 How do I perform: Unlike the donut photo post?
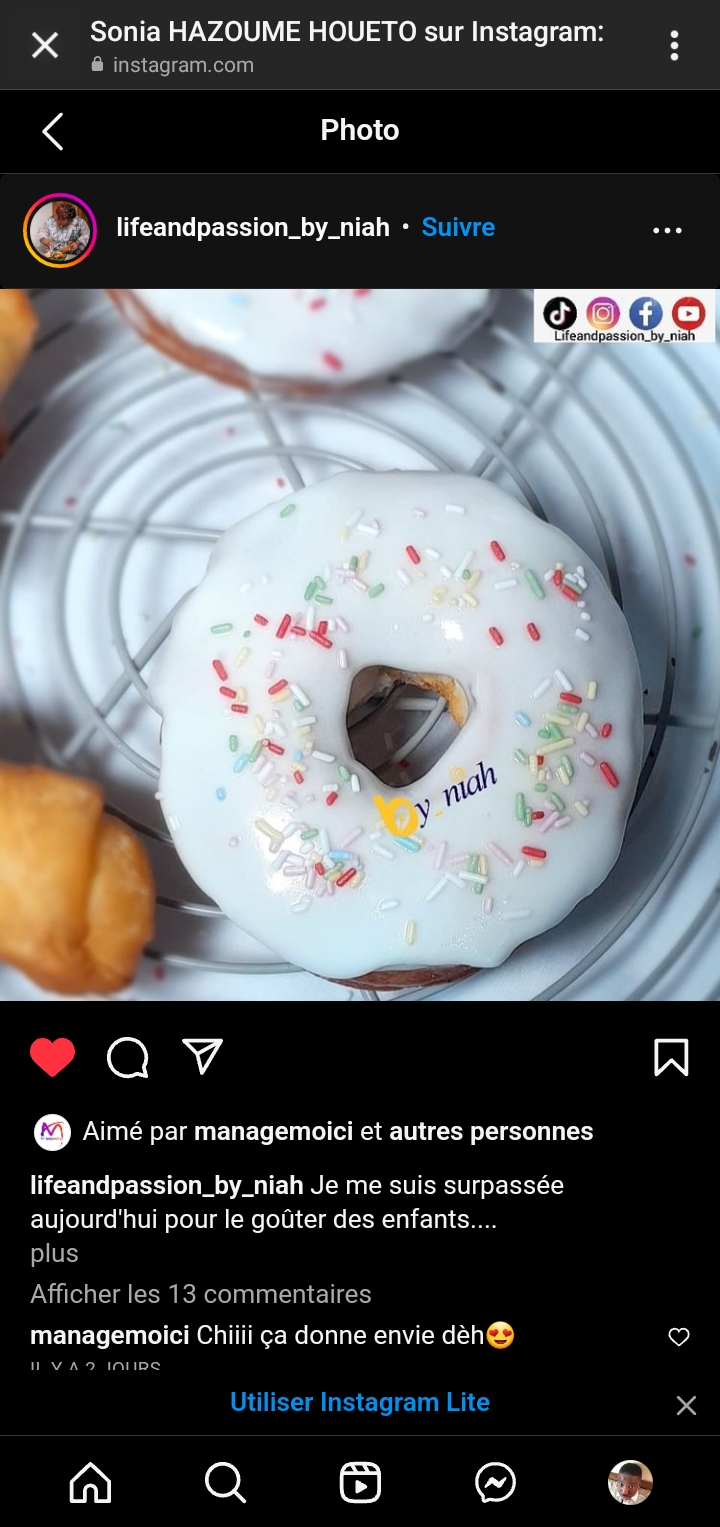pos(53,1057)
